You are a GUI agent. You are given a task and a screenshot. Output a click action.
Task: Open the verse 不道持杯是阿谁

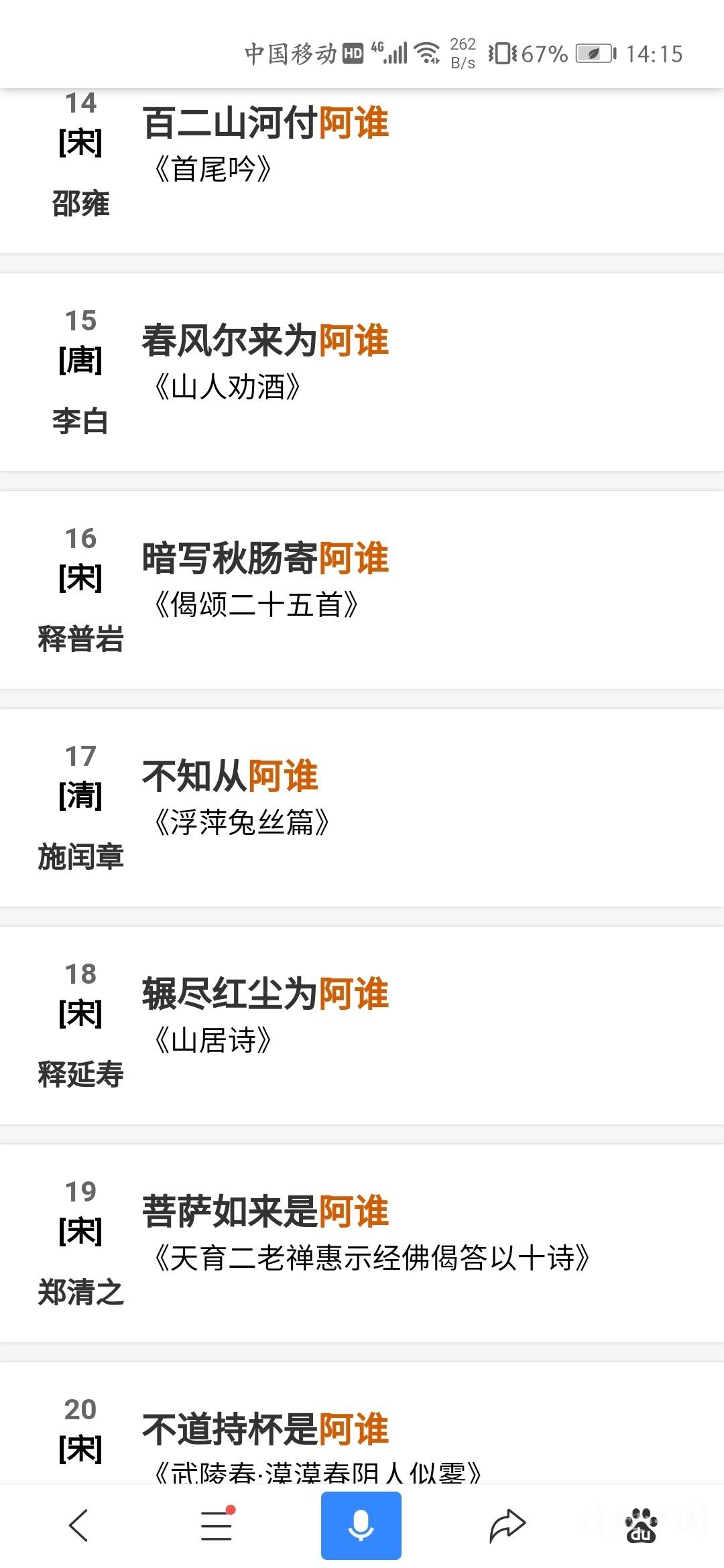(265, 1429)
